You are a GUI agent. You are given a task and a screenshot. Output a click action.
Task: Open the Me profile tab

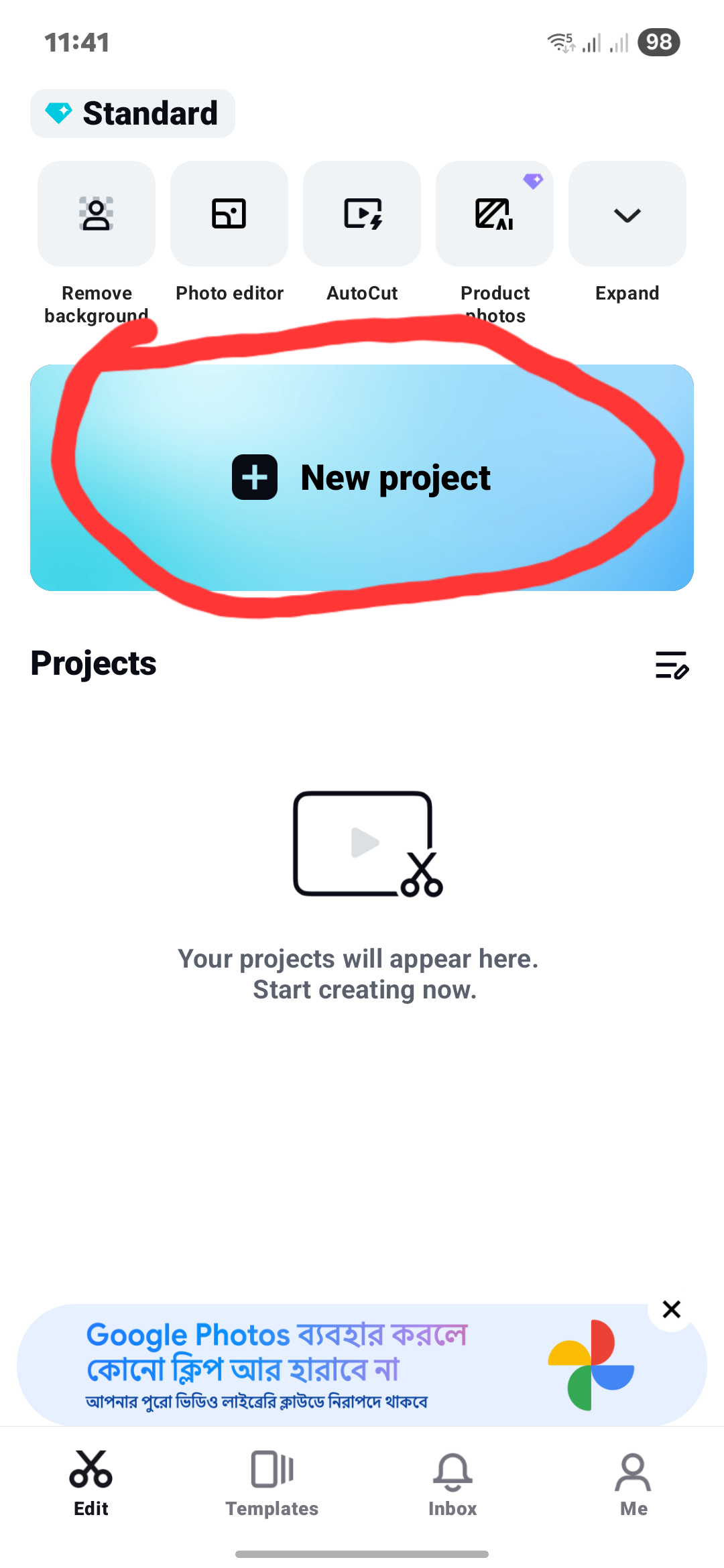(633, 1483)
